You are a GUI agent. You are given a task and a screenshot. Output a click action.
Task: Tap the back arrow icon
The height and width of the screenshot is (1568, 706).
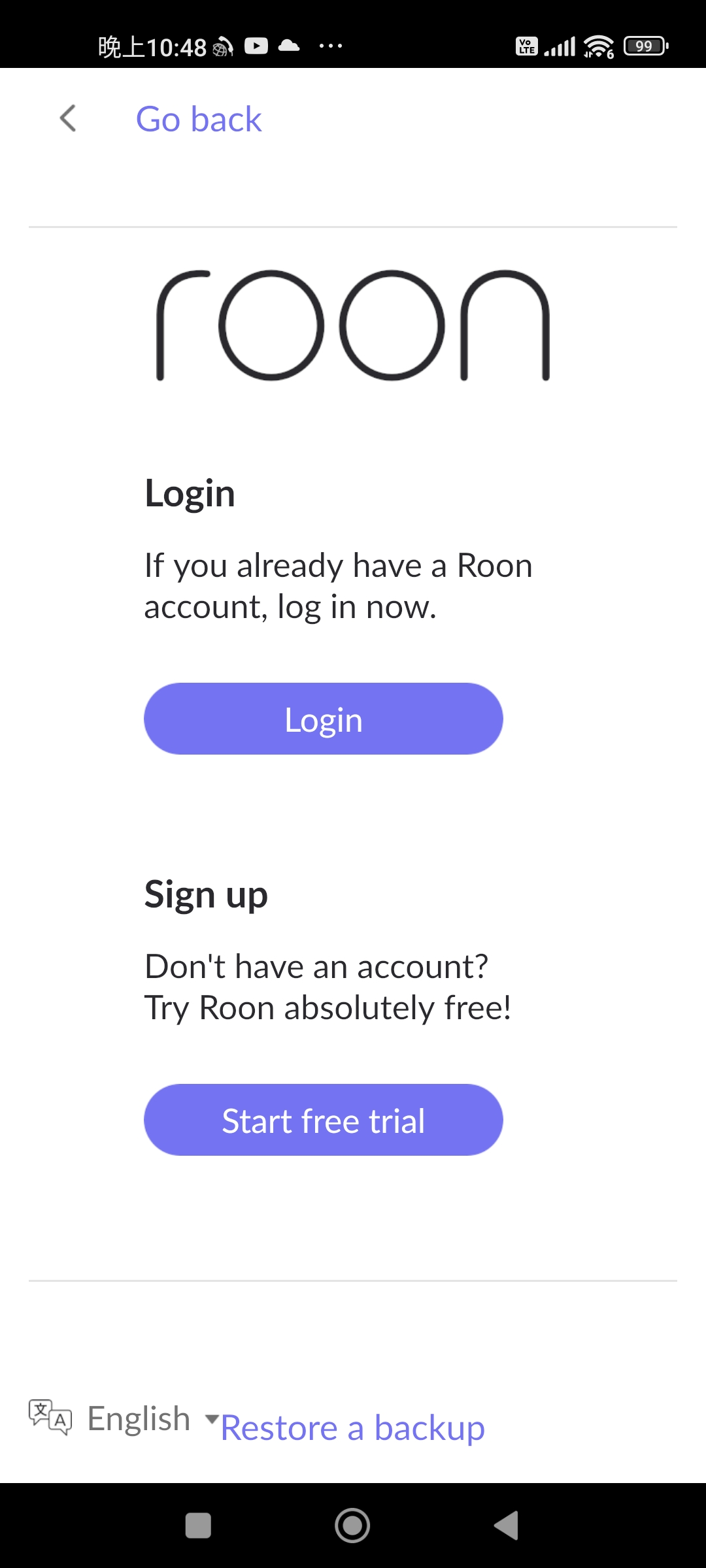(68, 118)
